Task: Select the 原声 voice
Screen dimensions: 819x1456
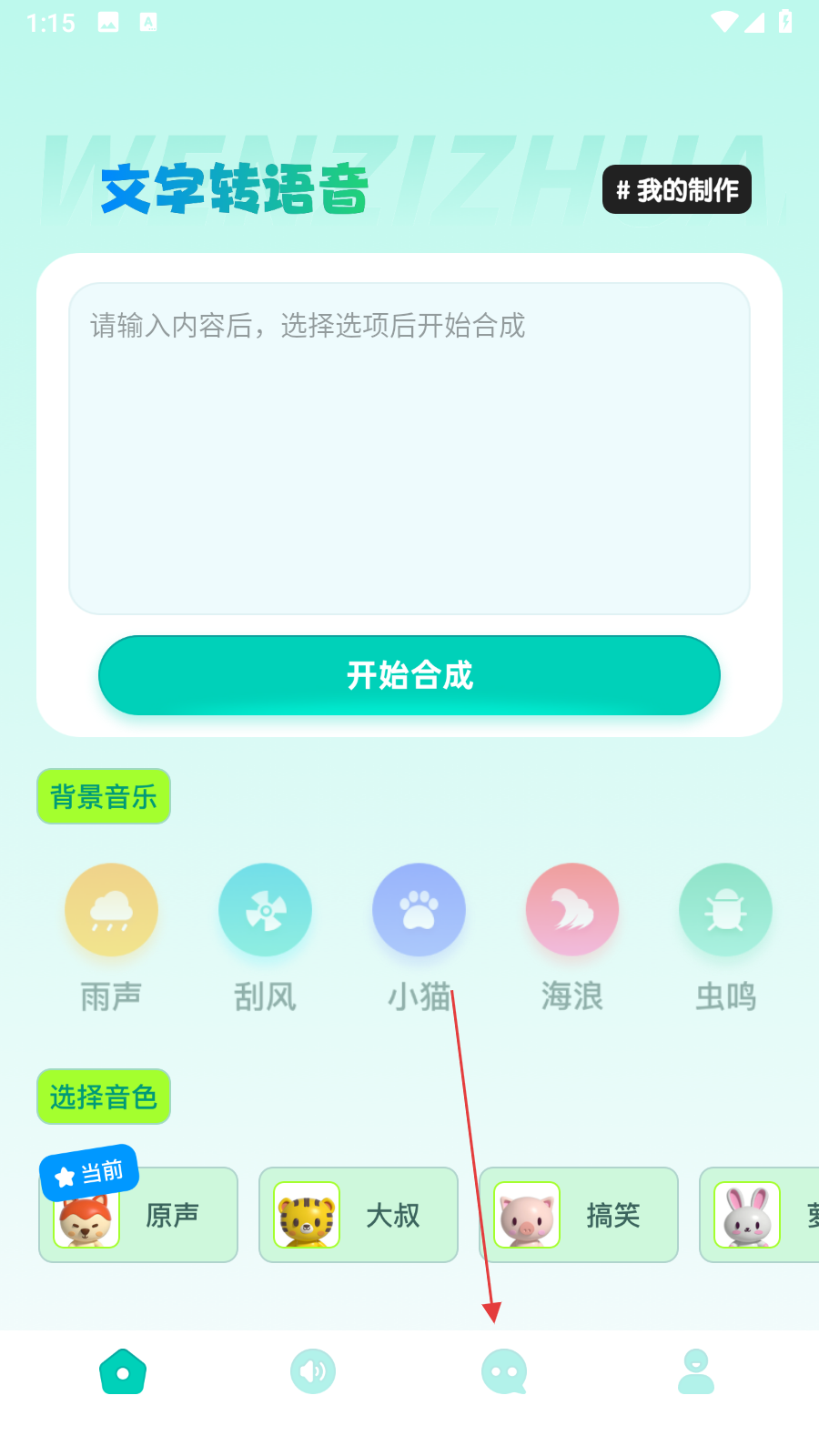Action: click(138, 1214)
